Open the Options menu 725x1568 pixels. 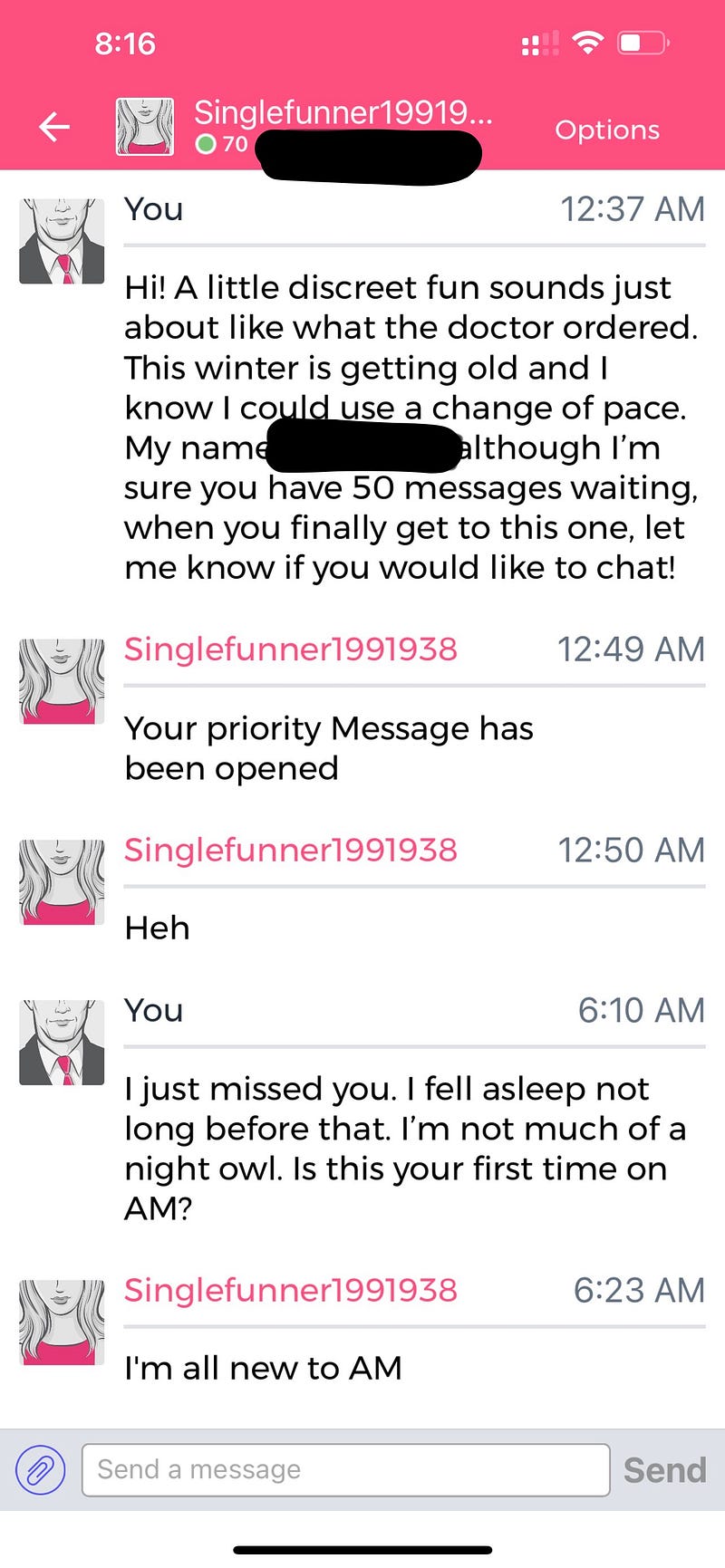coord(607,130)
